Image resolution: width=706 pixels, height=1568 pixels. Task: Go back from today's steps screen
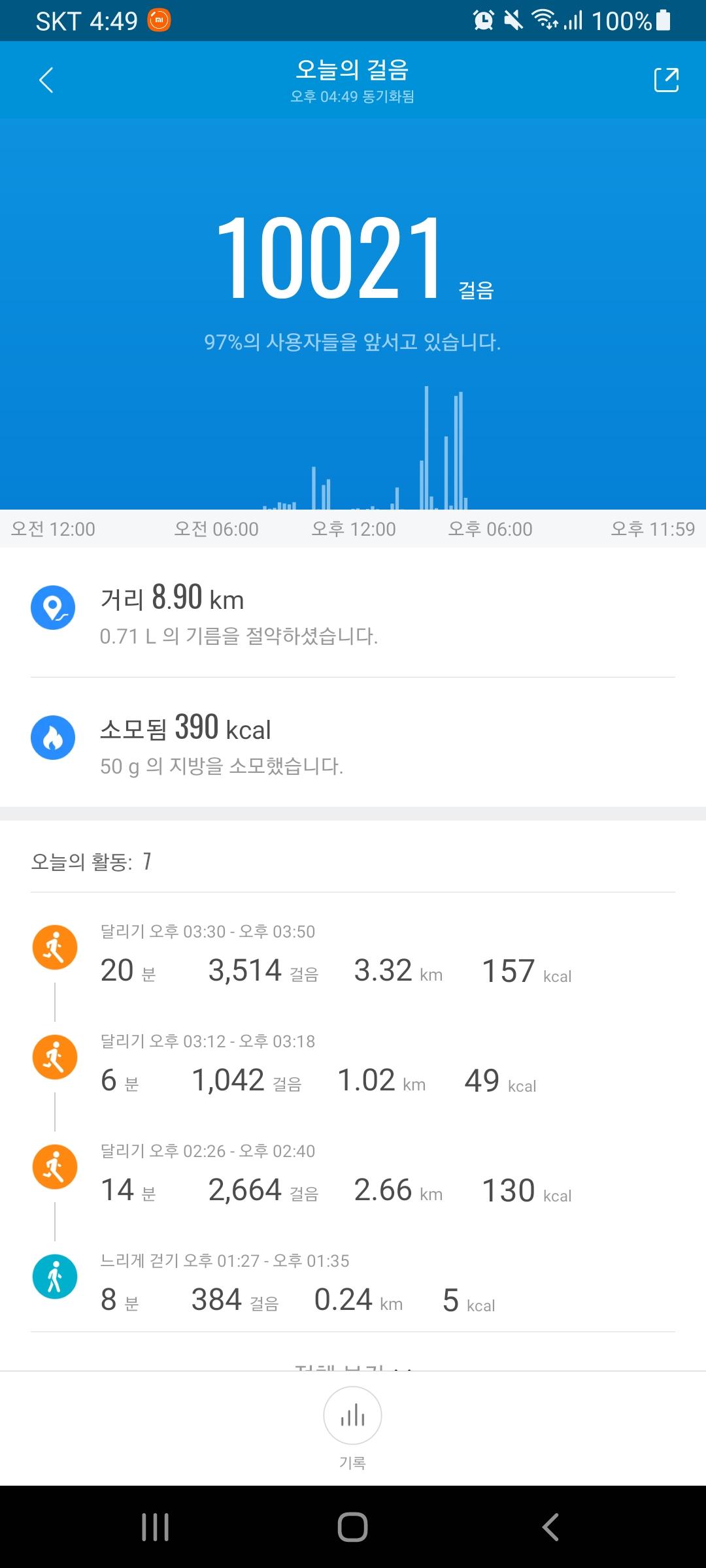[x=46, y=80]
